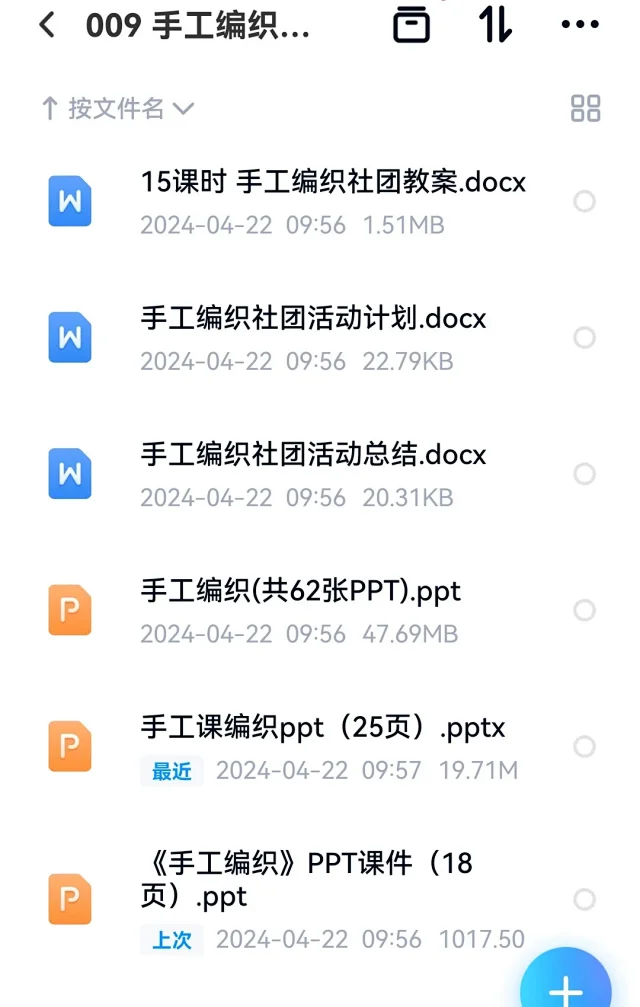The image size is (640, 1007).
Task: Open the archive box icon in the top bar
Action: pyautogui.click(x=411, y=26)
